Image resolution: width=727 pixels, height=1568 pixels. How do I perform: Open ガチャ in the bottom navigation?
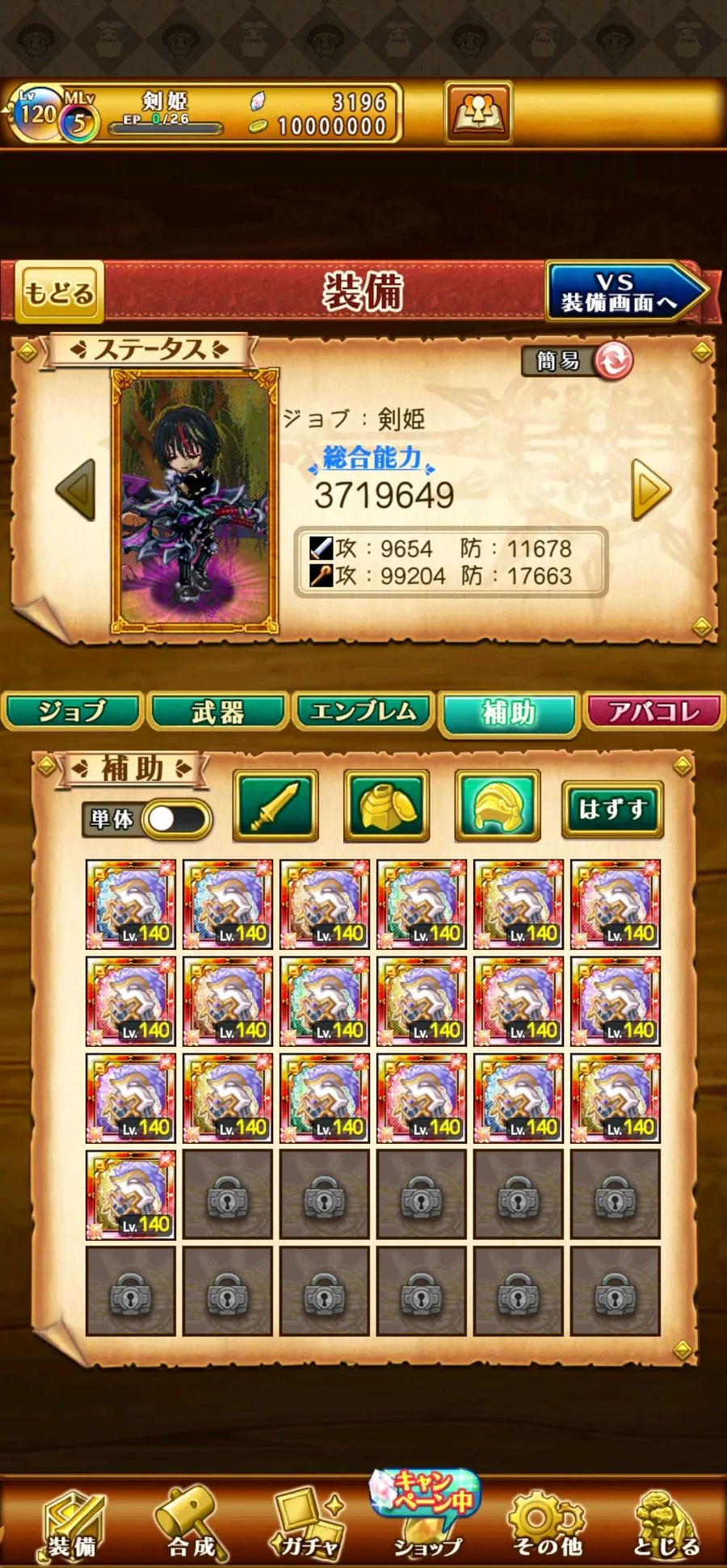click(x=309, y=1524)
